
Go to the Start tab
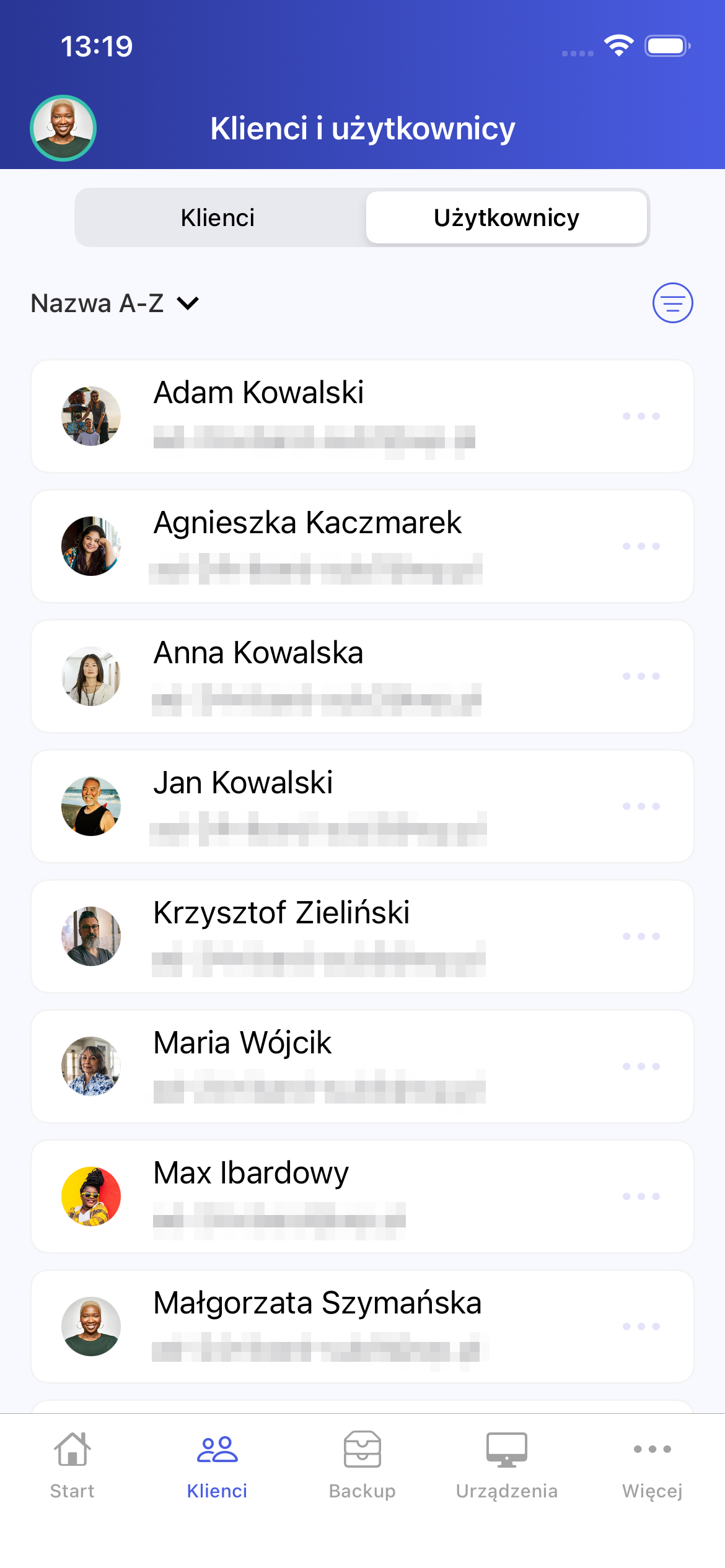[72, 1465]
